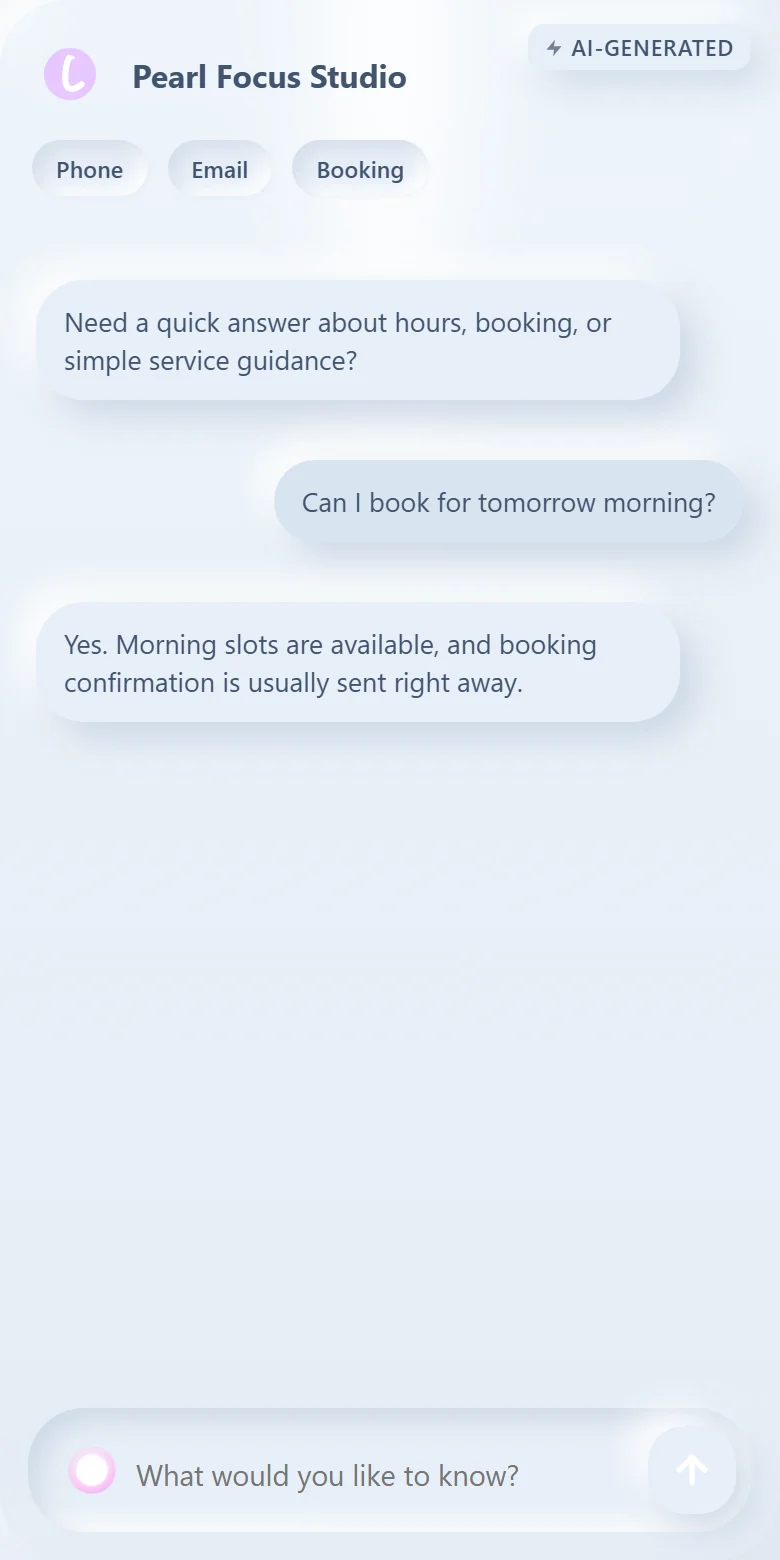Image resolution: width=780 pixels, height=1560 pixels.
Task: Tap the glowing circle icon in the input bar
Action: [x=92, y=1471]
